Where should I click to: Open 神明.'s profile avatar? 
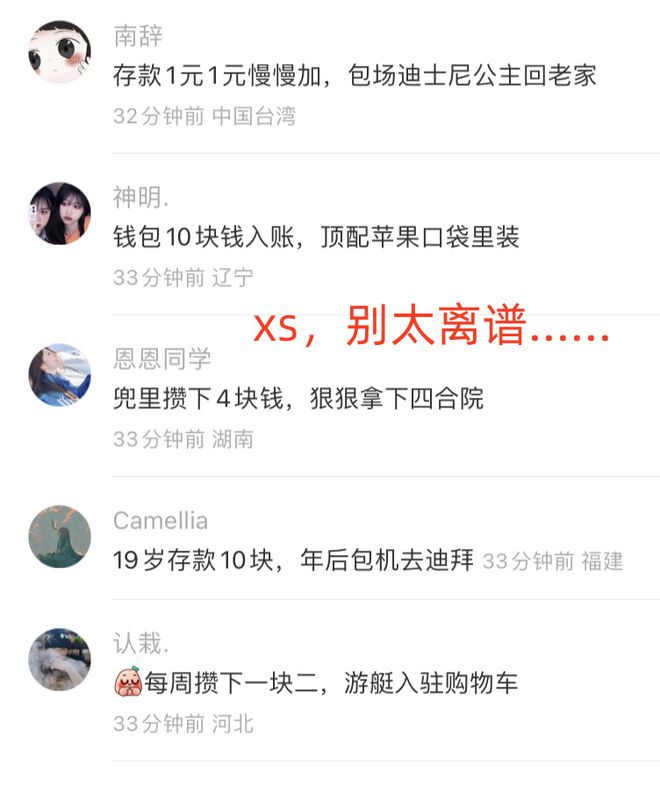click(59, 213)
